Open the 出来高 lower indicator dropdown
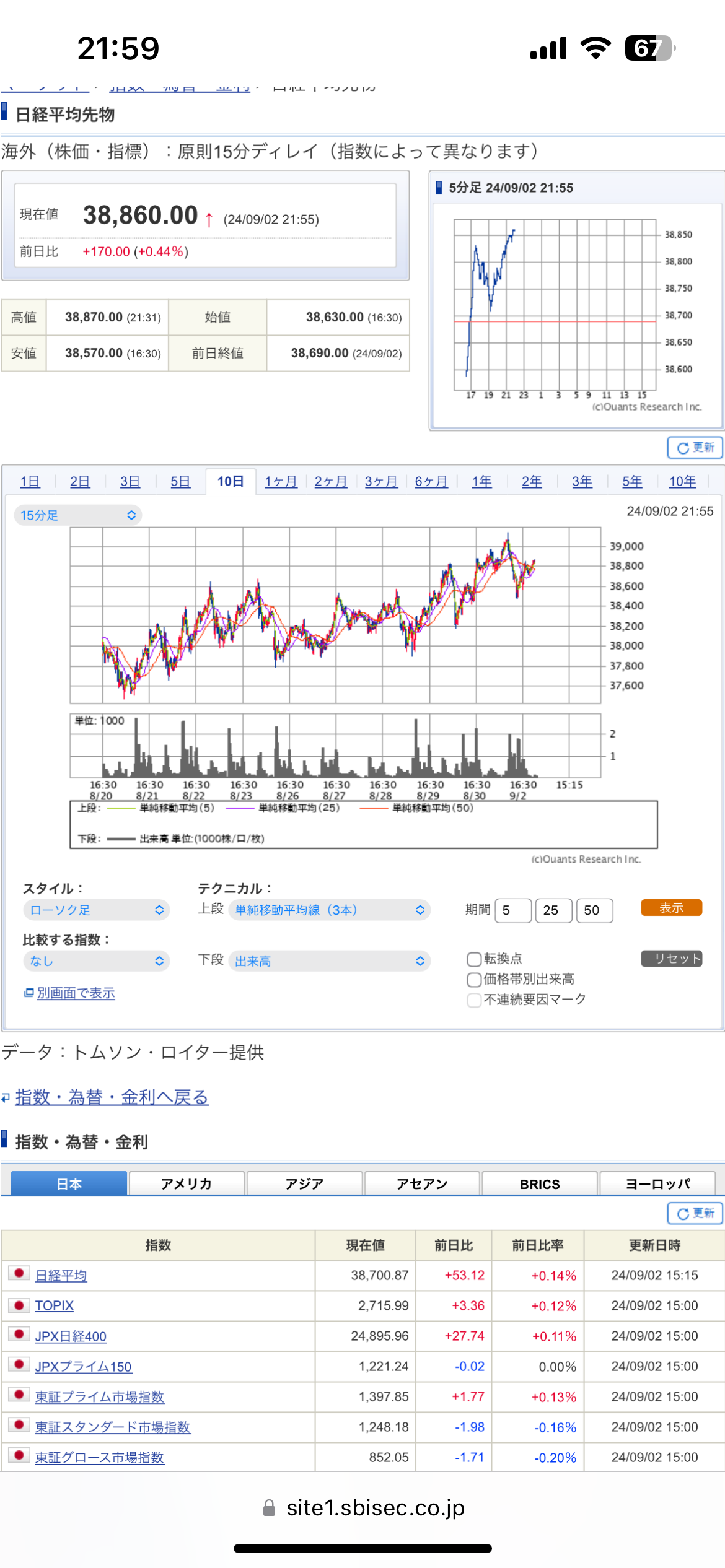725x1568 pixels. [329, 961]
